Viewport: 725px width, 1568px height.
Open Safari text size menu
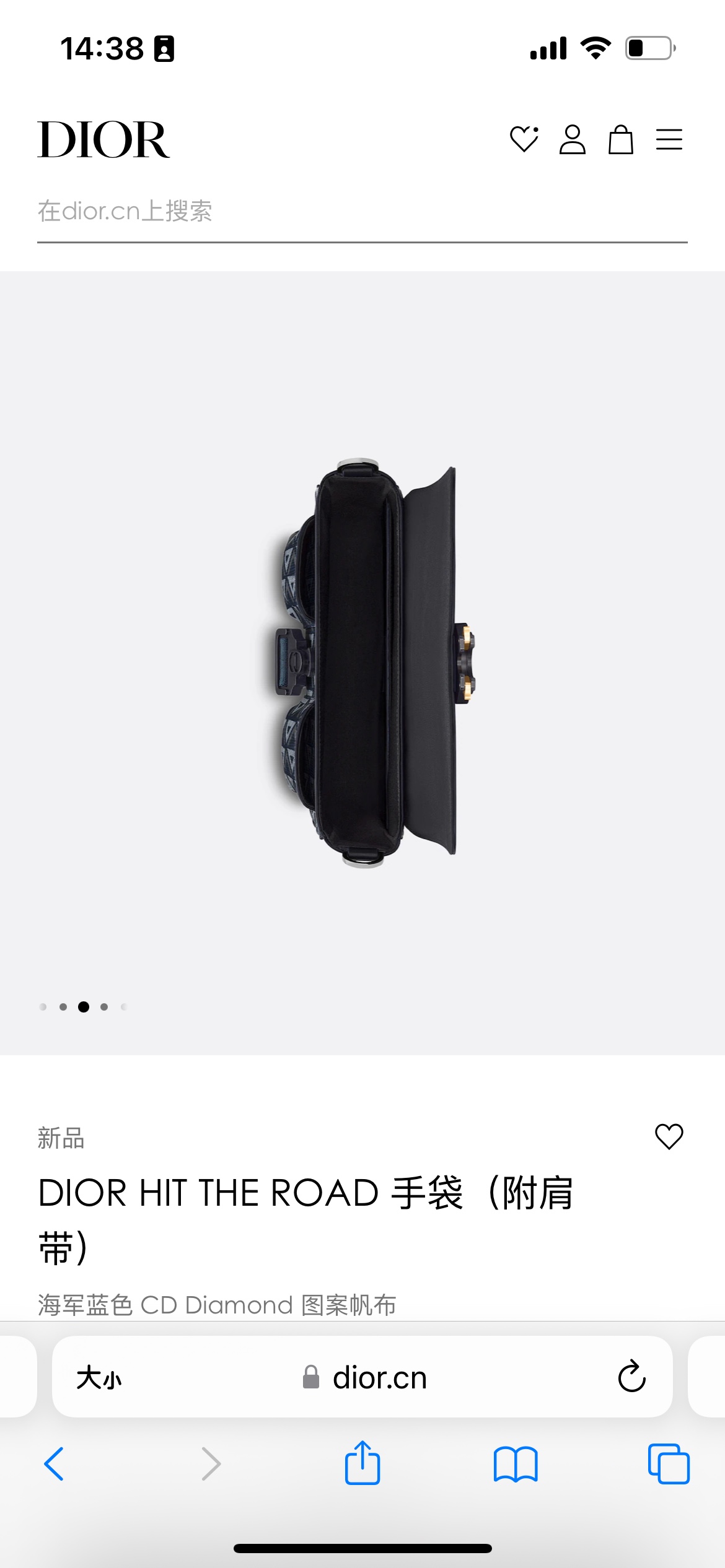pos(99,1379)
